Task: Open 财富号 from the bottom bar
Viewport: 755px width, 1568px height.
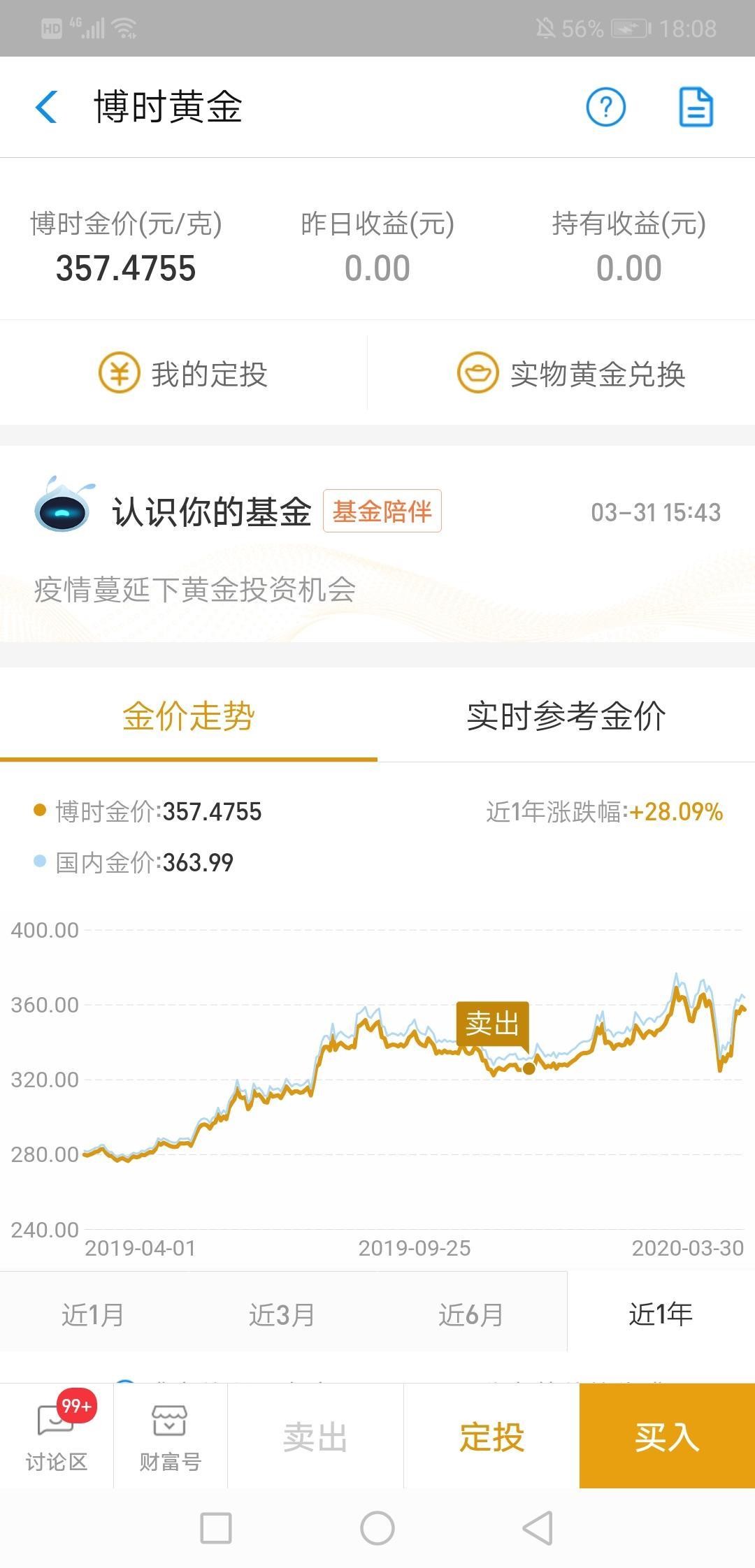Action: tap(170, 1437)
